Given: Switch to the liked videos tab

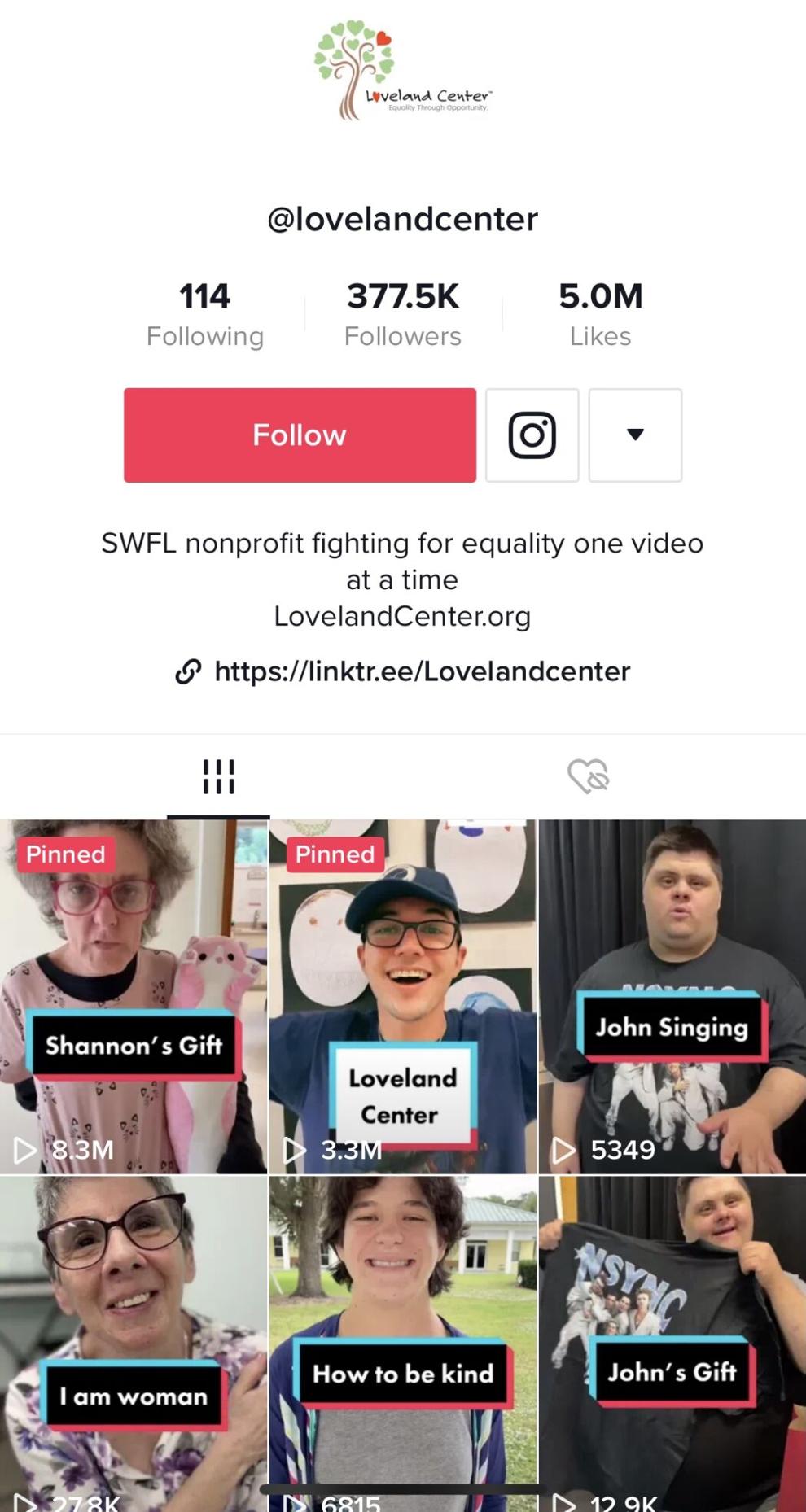Looking at the screenshot, I should (588, 776).
